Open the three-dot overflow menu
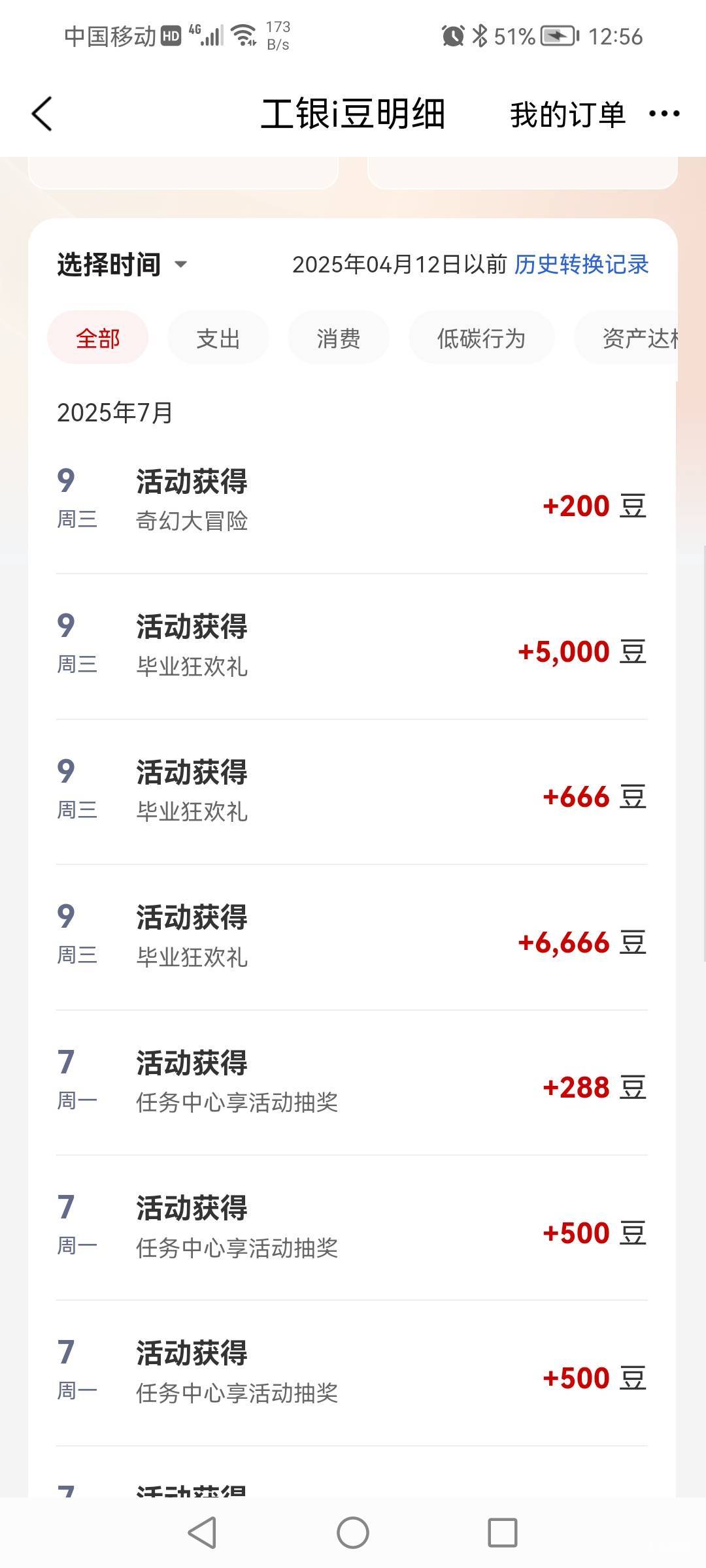The height and width of the screenshot is (1568, 706). click(664, 114)
